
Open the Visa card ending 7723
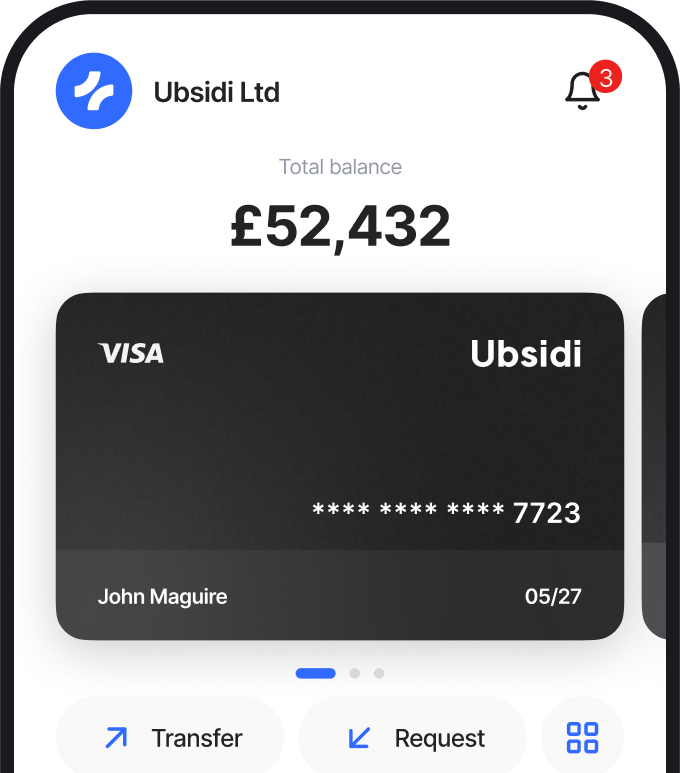point(340,465)
